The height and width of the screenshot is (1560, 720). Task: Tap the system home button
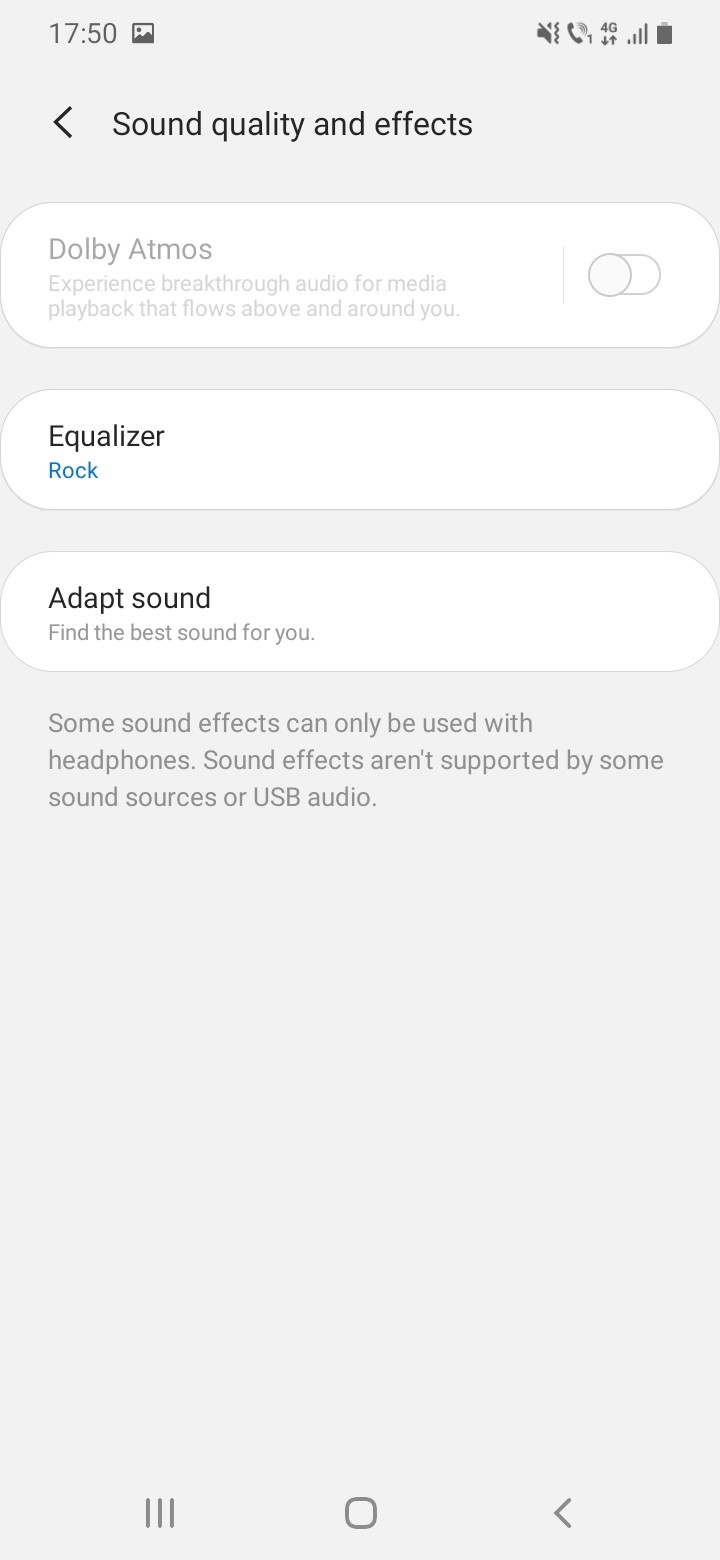[x=360, y=1513]
